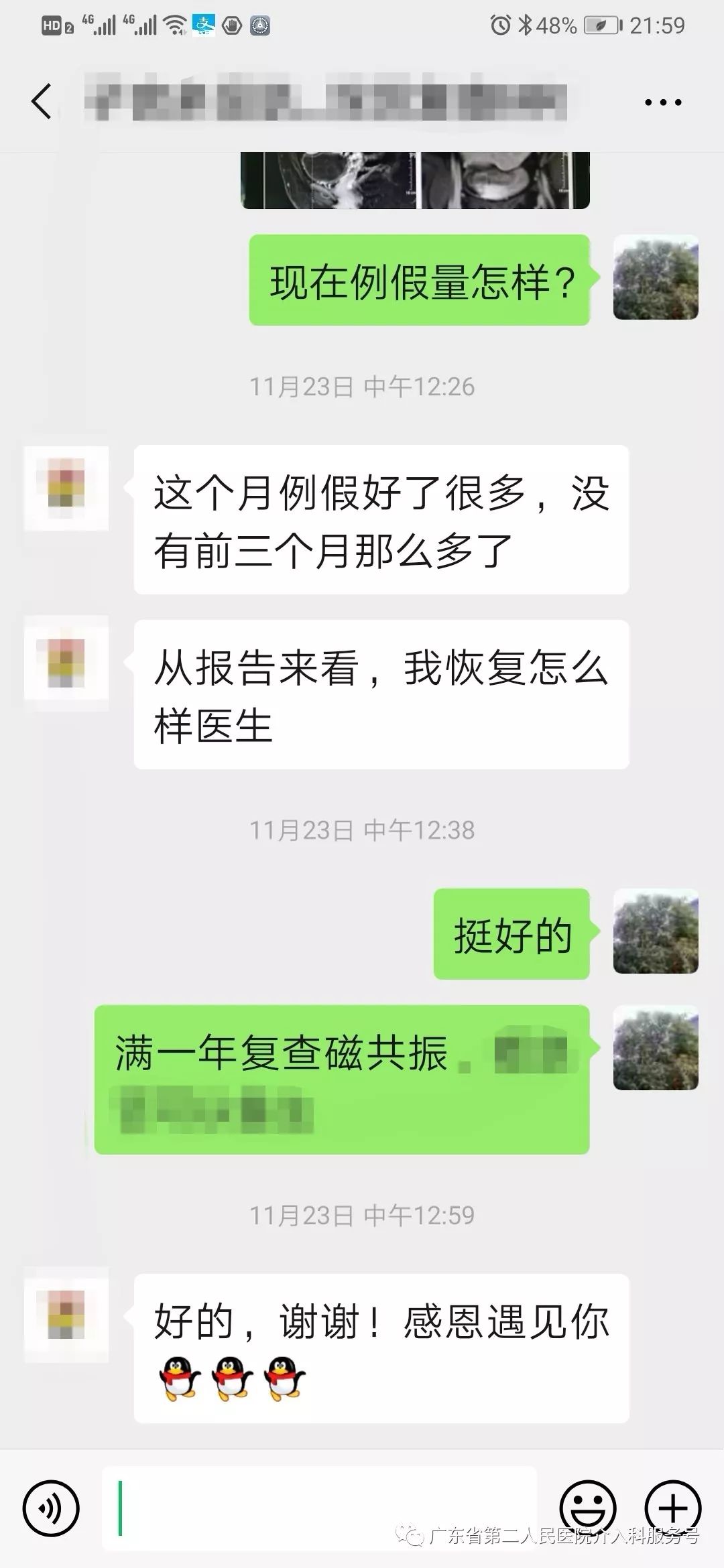724x1568 pixels.
Task: Open the chat overflow menu
Action: point(662,103)
